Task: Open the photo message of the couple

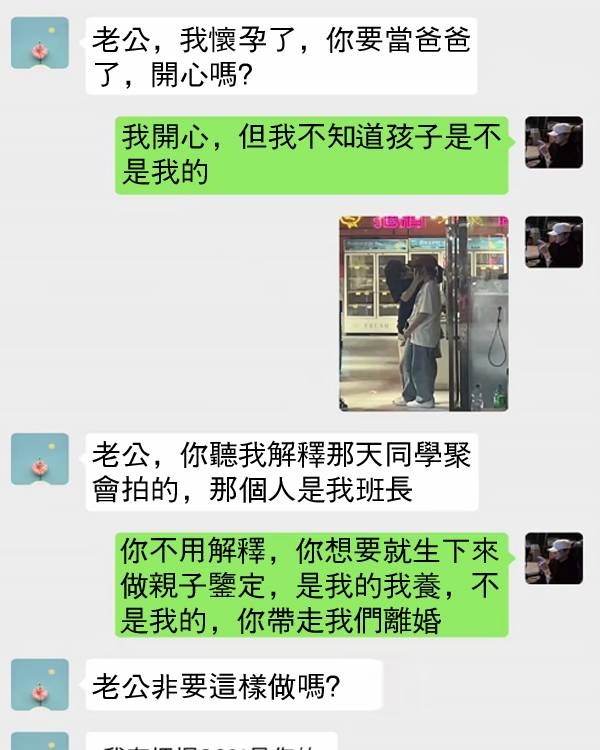Action: [424, 313]
